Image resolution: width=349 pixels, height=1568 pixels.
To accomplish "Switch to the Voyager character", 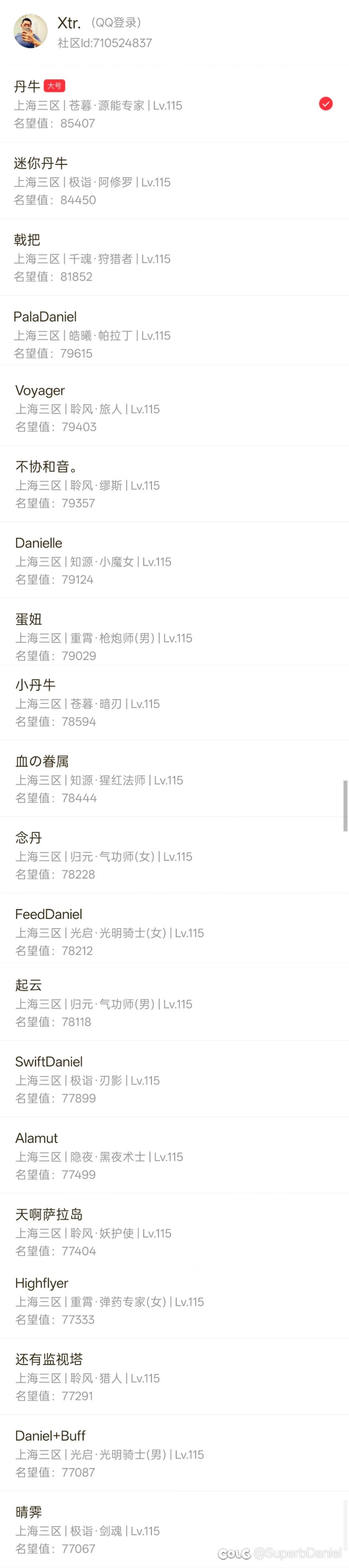I will (x=174, y=408).
